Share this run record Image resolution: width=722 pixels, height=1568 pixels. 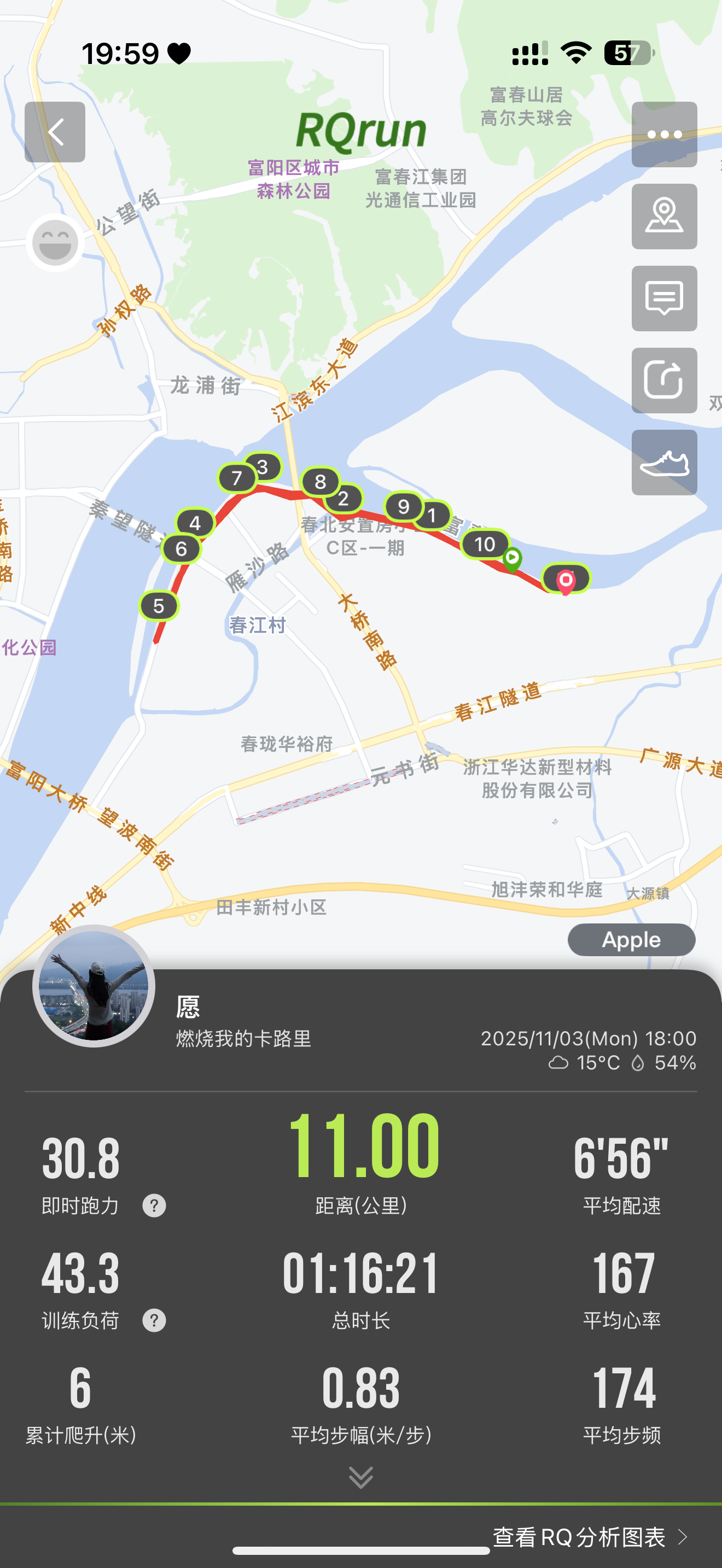pos(664,381)
